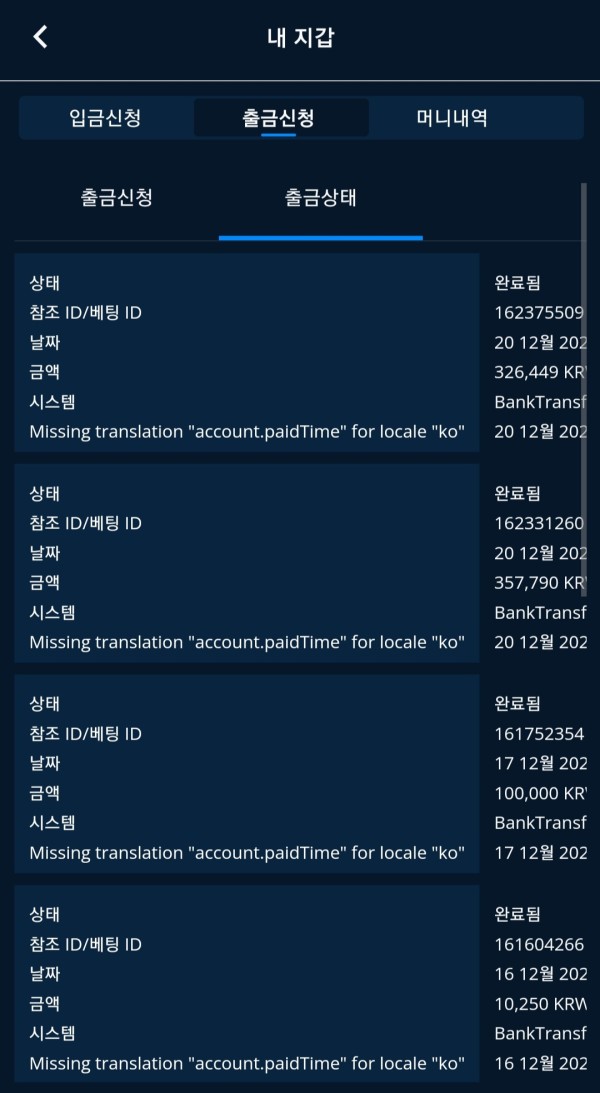Open the 머니내역 tab
The height and width of the screenshot is (1093, 600).
tap(452, 118)
